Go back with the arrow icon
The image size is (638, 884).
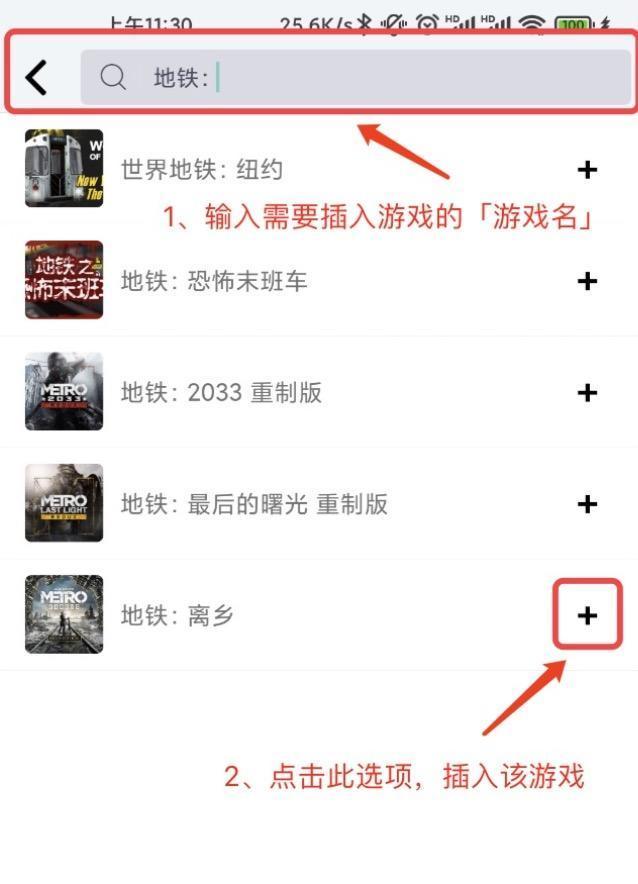[x=36, y=77]
